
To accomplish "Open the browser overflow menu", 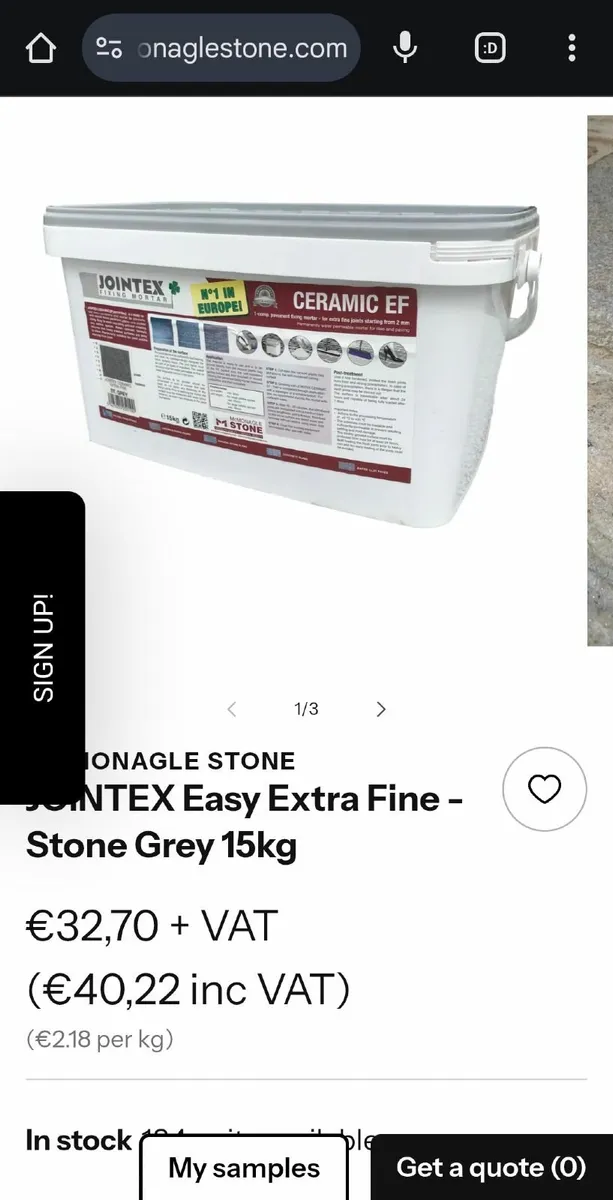I will point(571,48).
